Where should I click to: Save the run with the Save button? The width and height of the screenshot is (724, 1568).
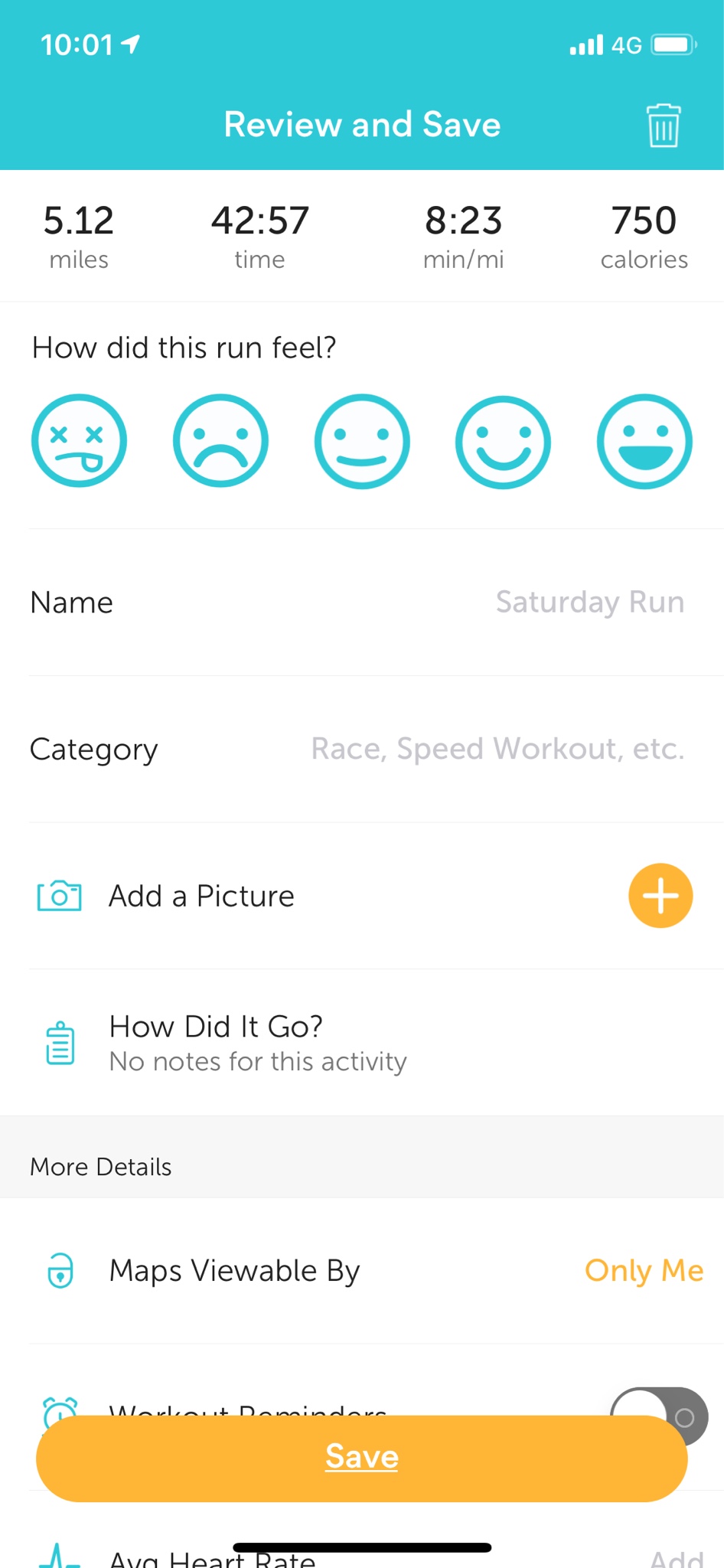(x=362, y=1458)
